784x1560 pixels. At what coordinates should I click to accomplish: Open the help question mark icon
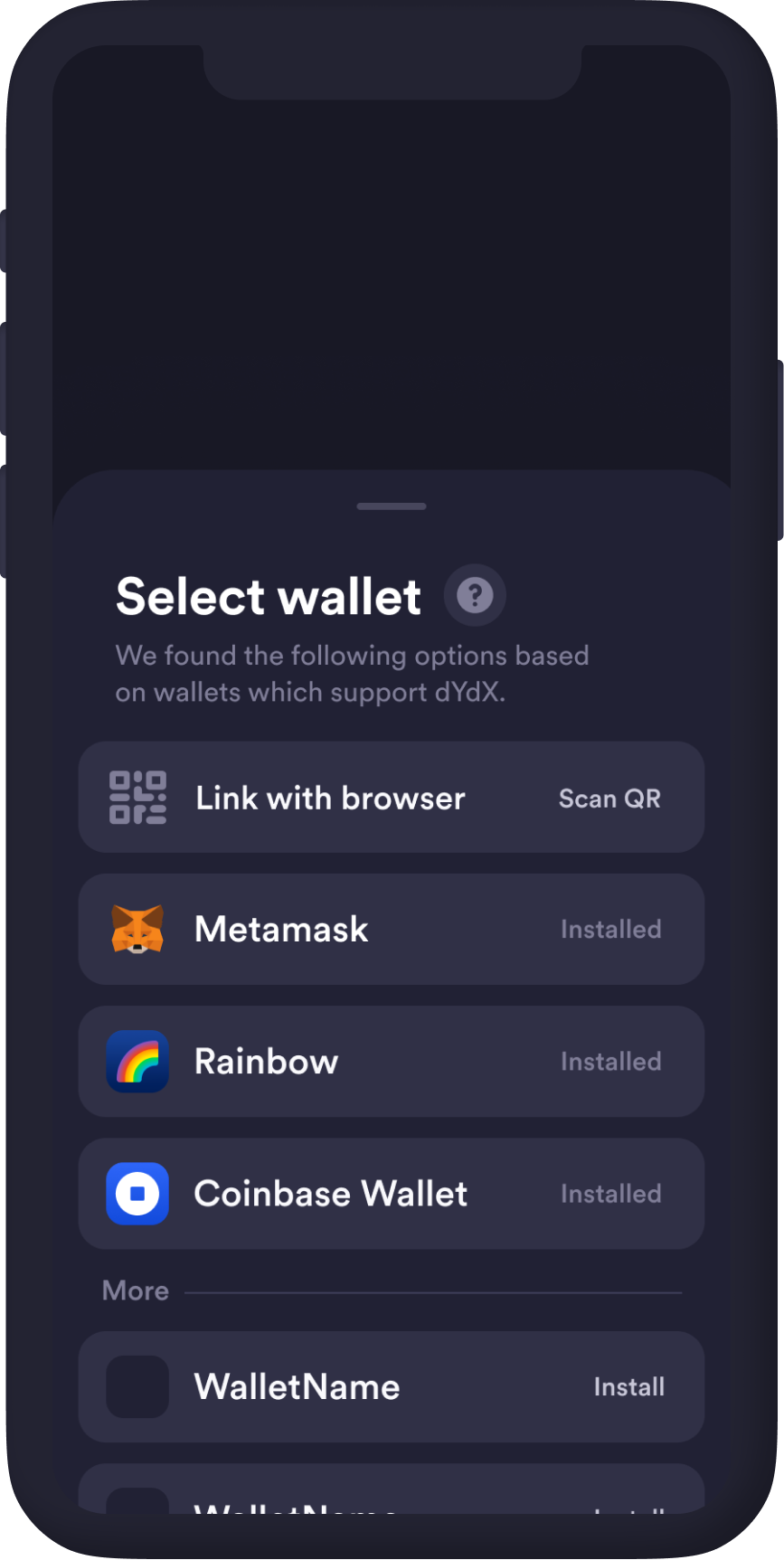(x=475, y=595)
